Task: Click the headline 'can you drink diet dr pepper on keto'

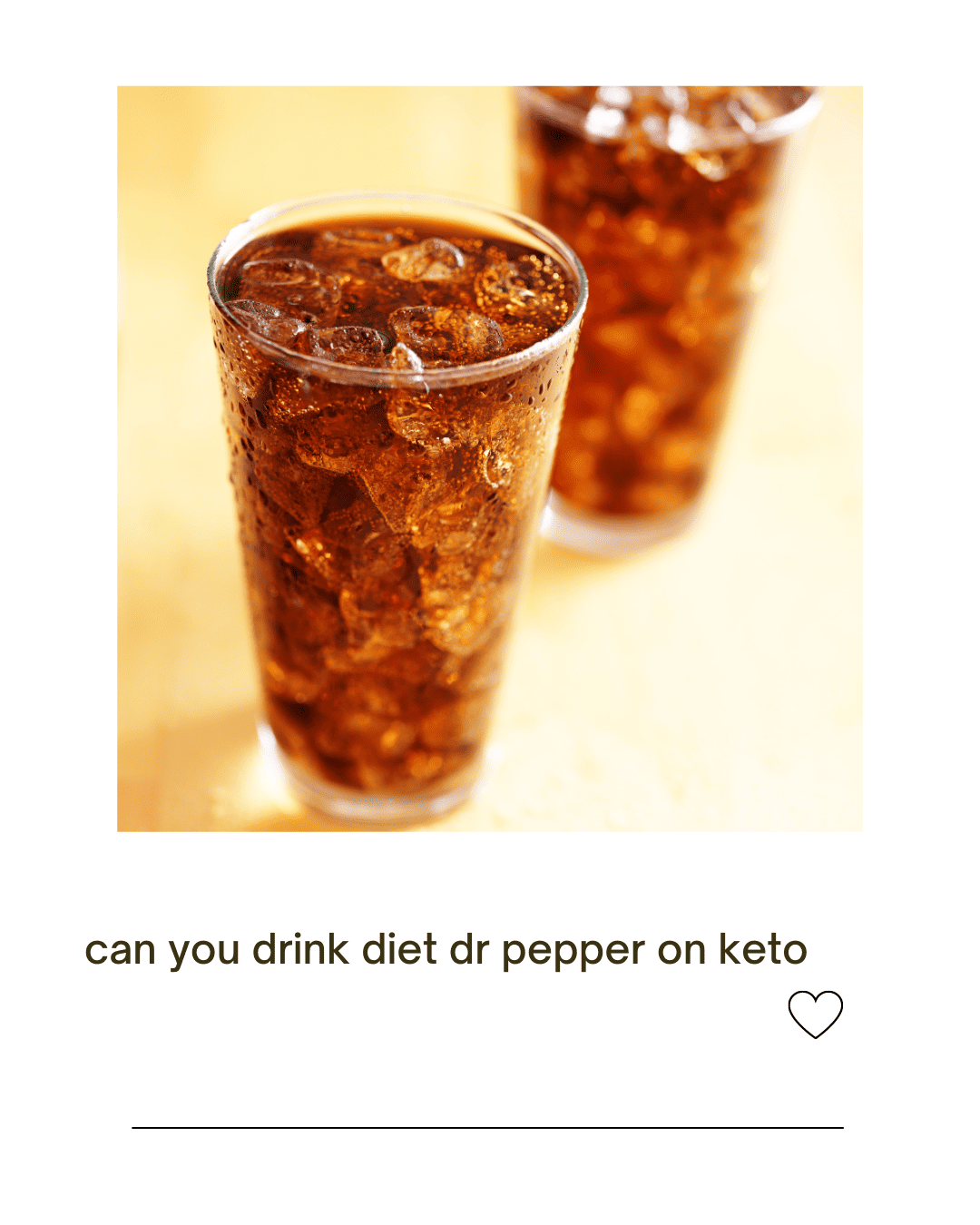Action: [x=448, y=947]
